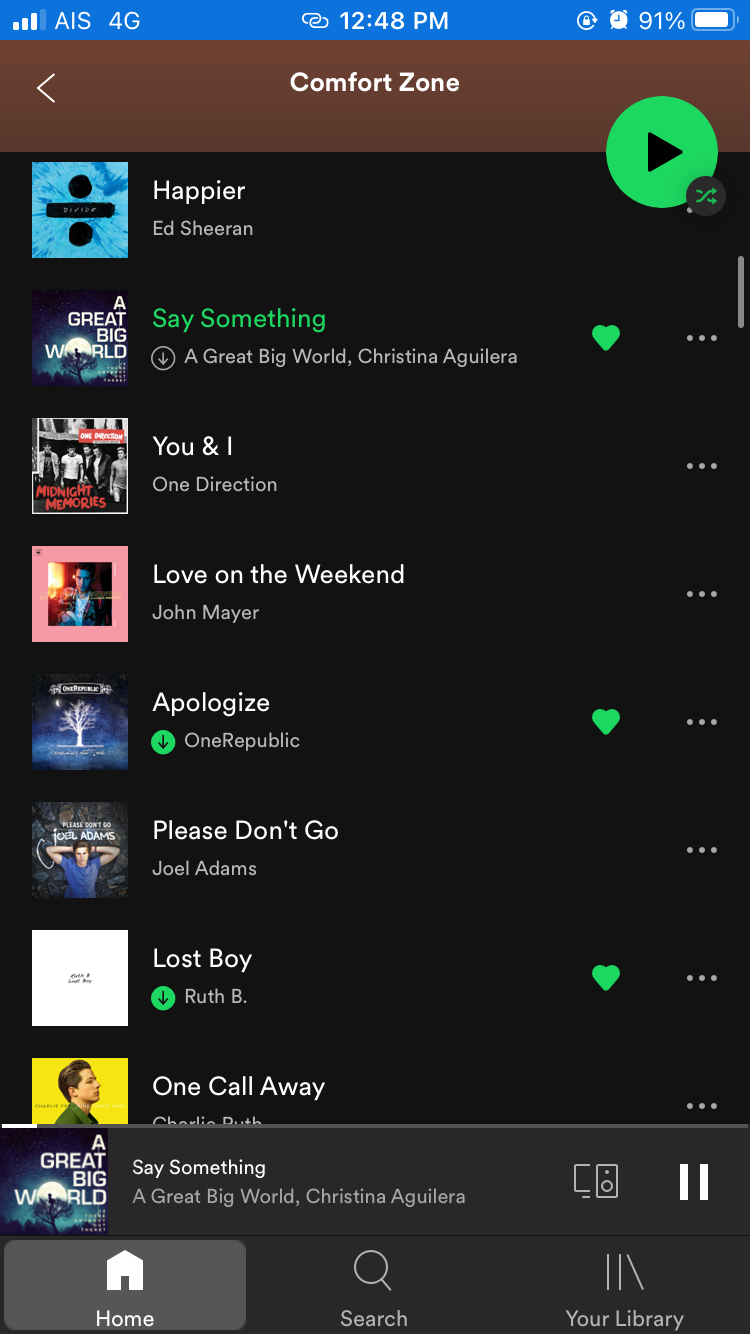Open more options for Please Don't Go
This screenshot has width=750, height=1334.
(x=702, y=850)
